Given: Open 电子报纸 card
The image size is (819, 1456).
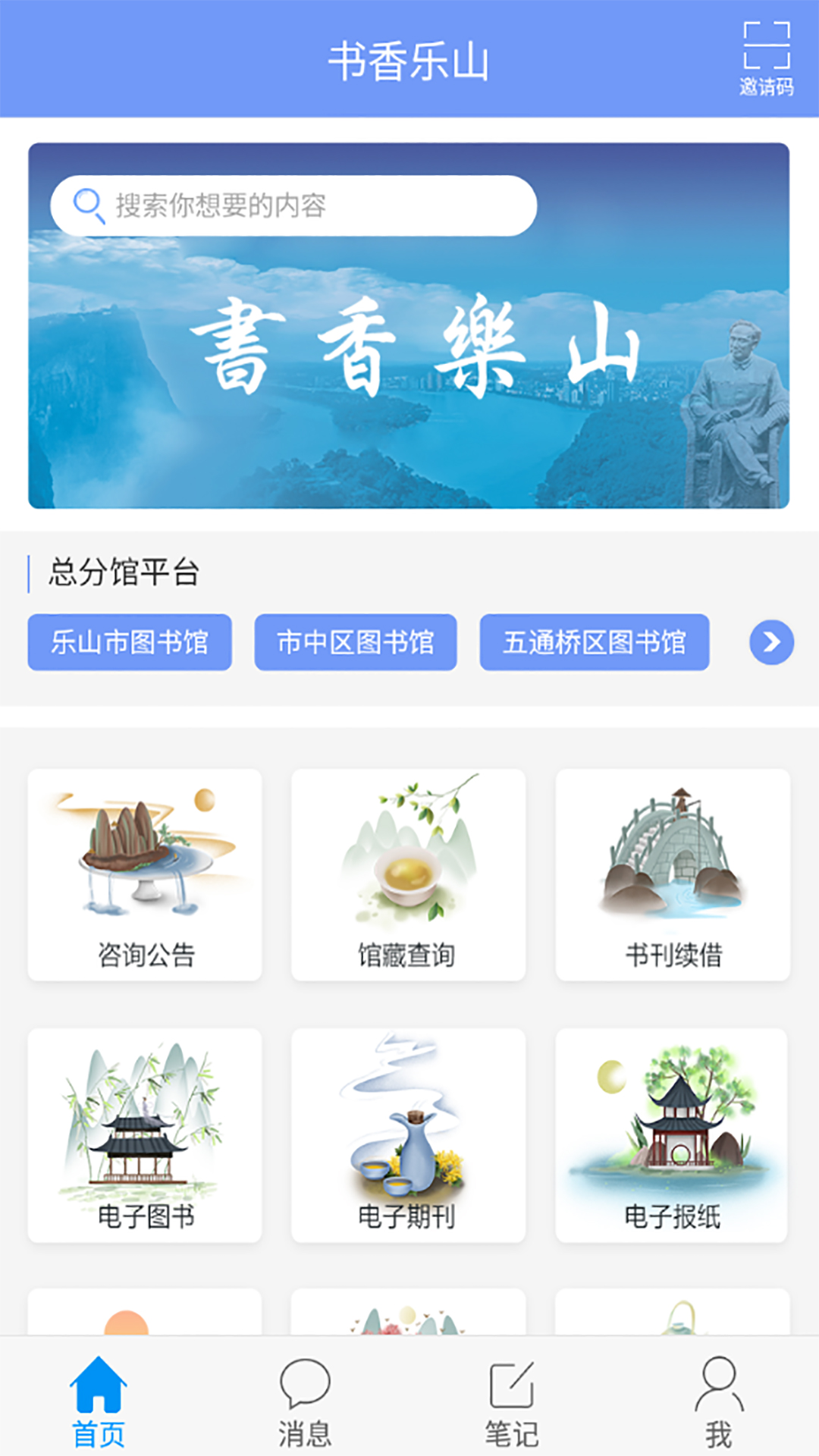Looking at the screenshot, I should pos(671,1135).
